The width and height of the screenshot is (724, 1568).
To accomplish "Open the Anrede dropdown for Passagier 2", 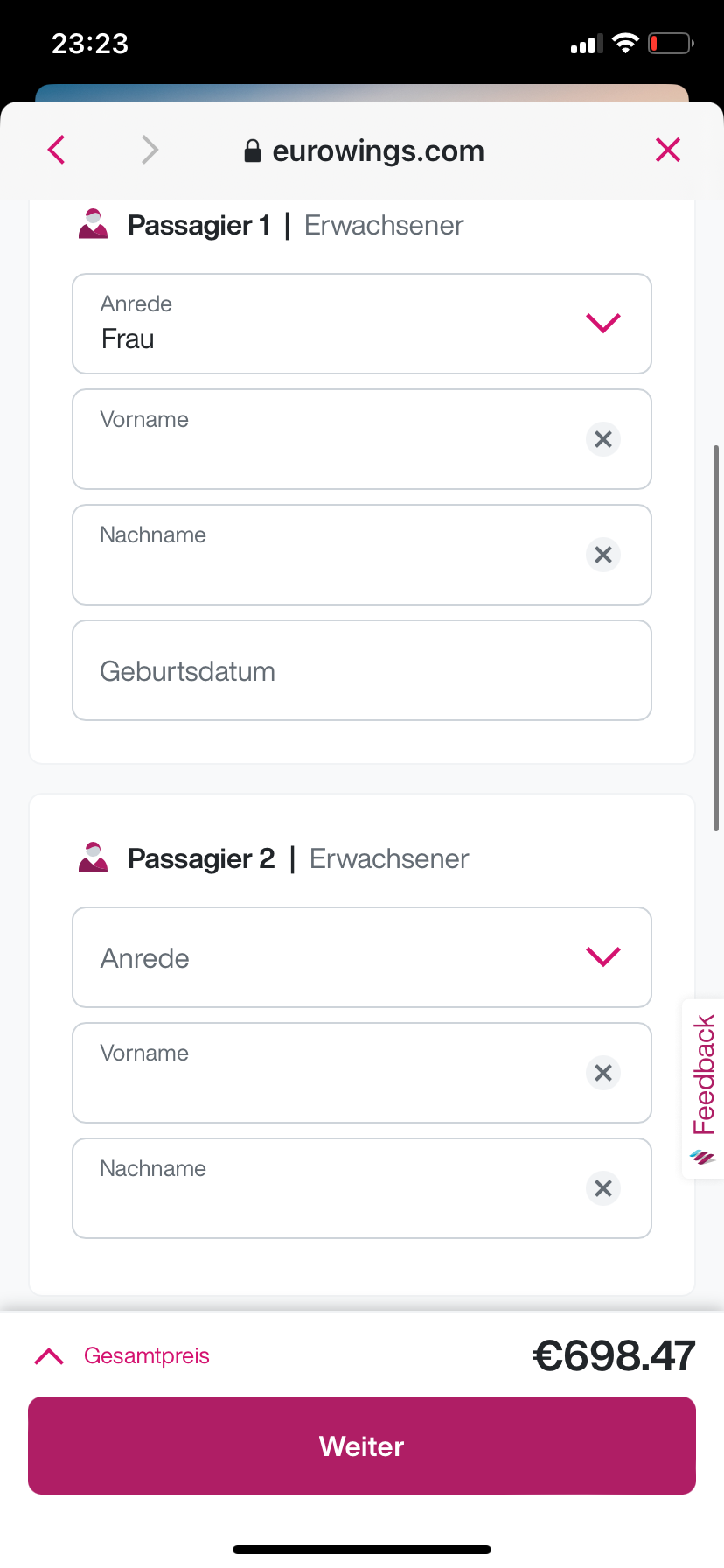I will 603,956.
